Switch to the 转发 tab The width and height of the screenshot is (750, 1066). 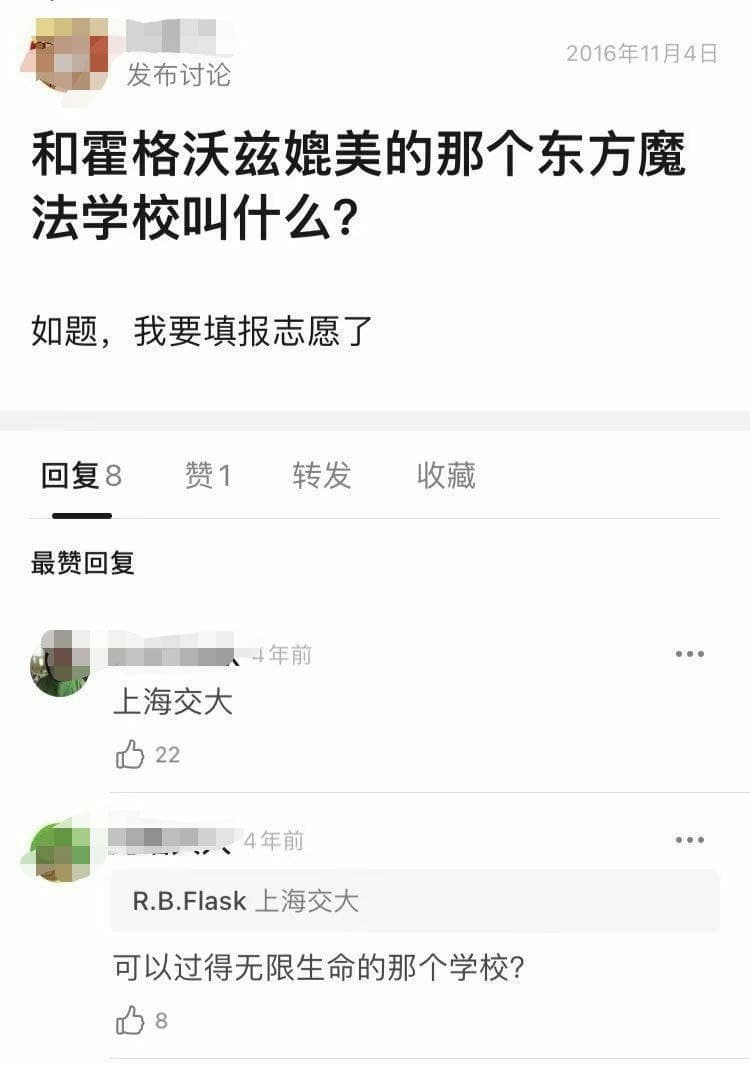point(321,476)
